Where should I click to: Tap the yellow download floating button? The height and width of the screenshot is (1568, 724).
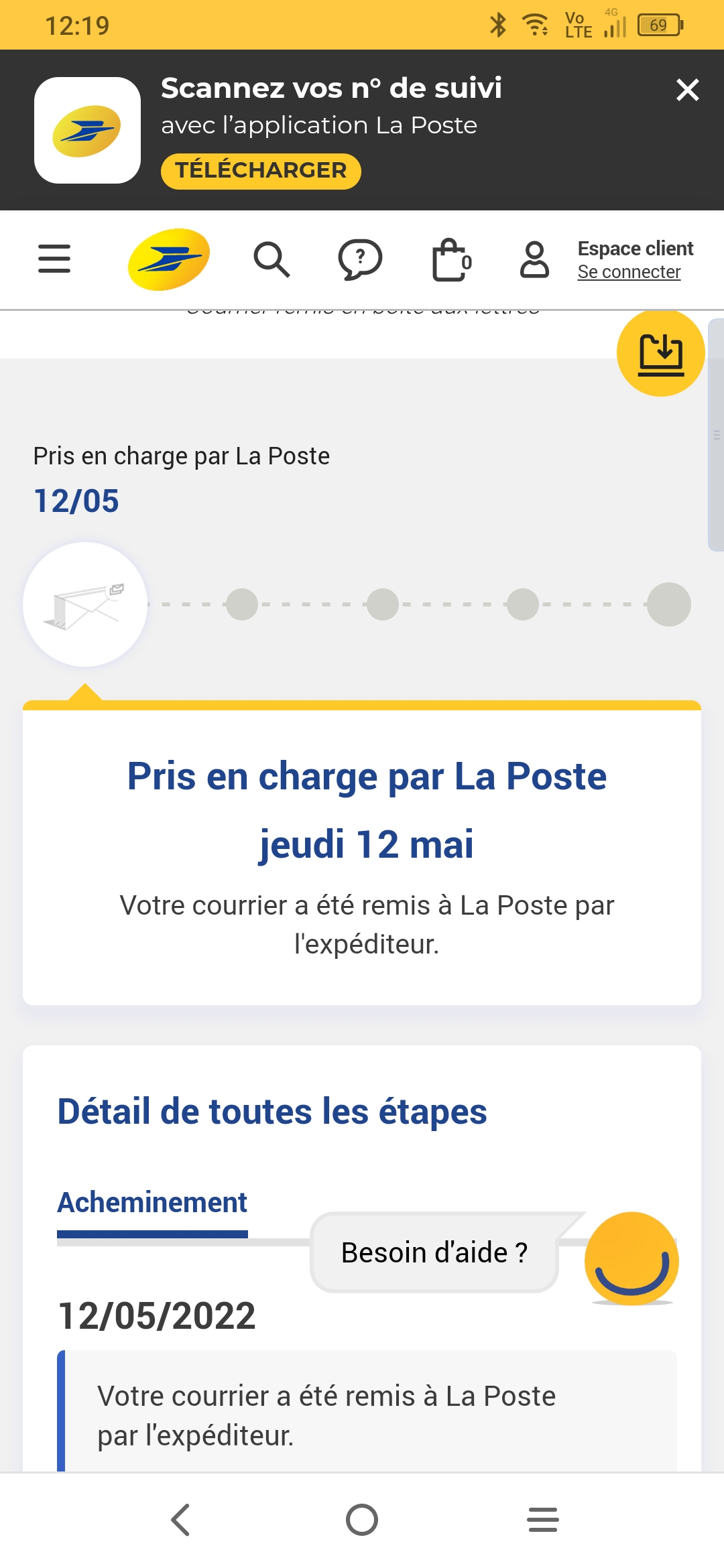click(x=660, y=352)
